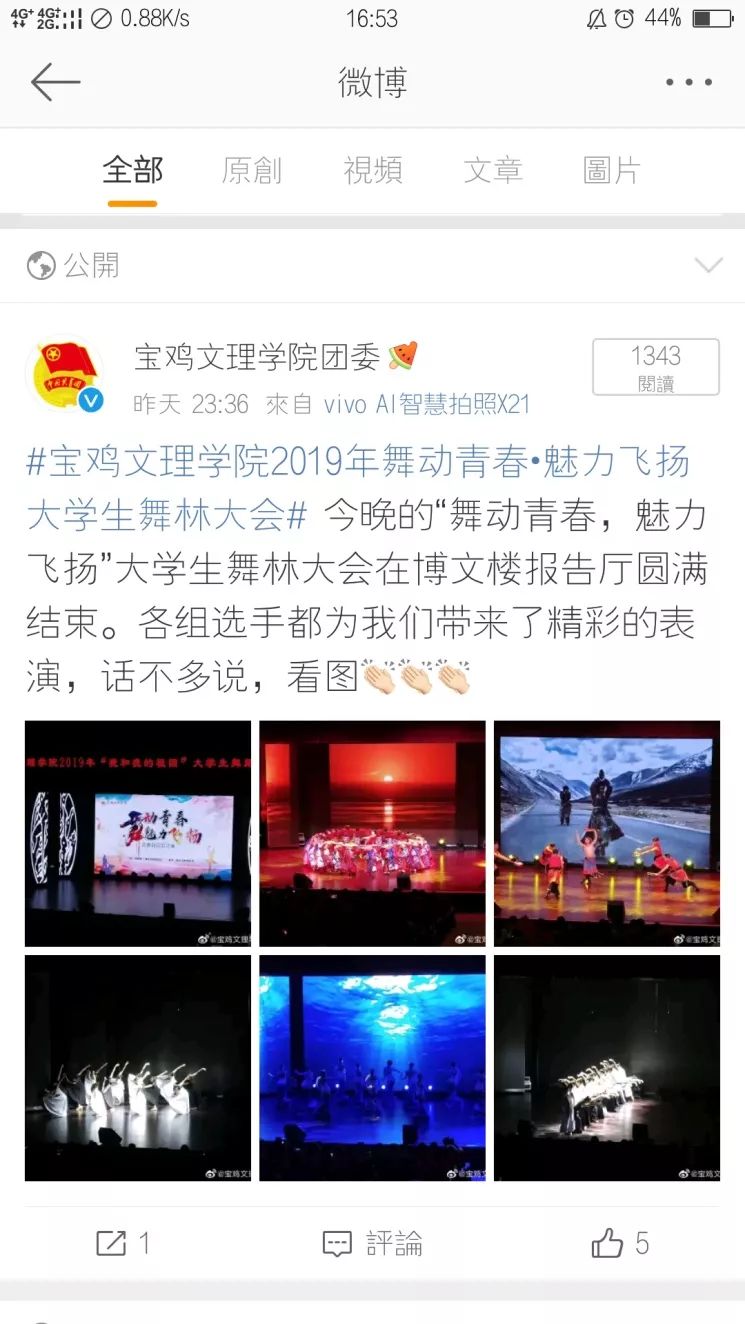Viewport: 745px width, 1324px height.
Task: View the blue underwater backdrop dance photo
Action: [372, 1067]
